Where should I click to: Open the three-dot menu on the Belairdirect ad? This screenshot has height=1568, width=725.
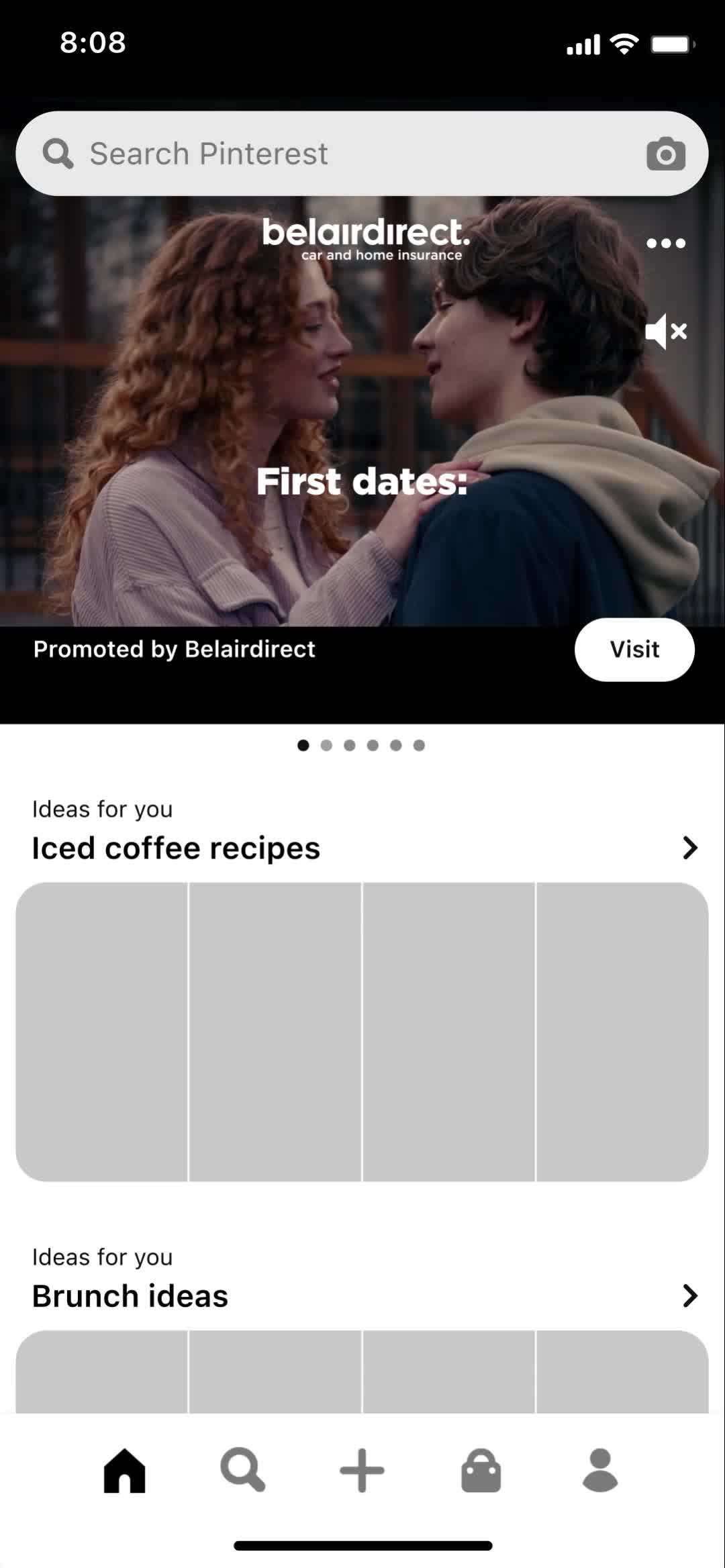665,243
